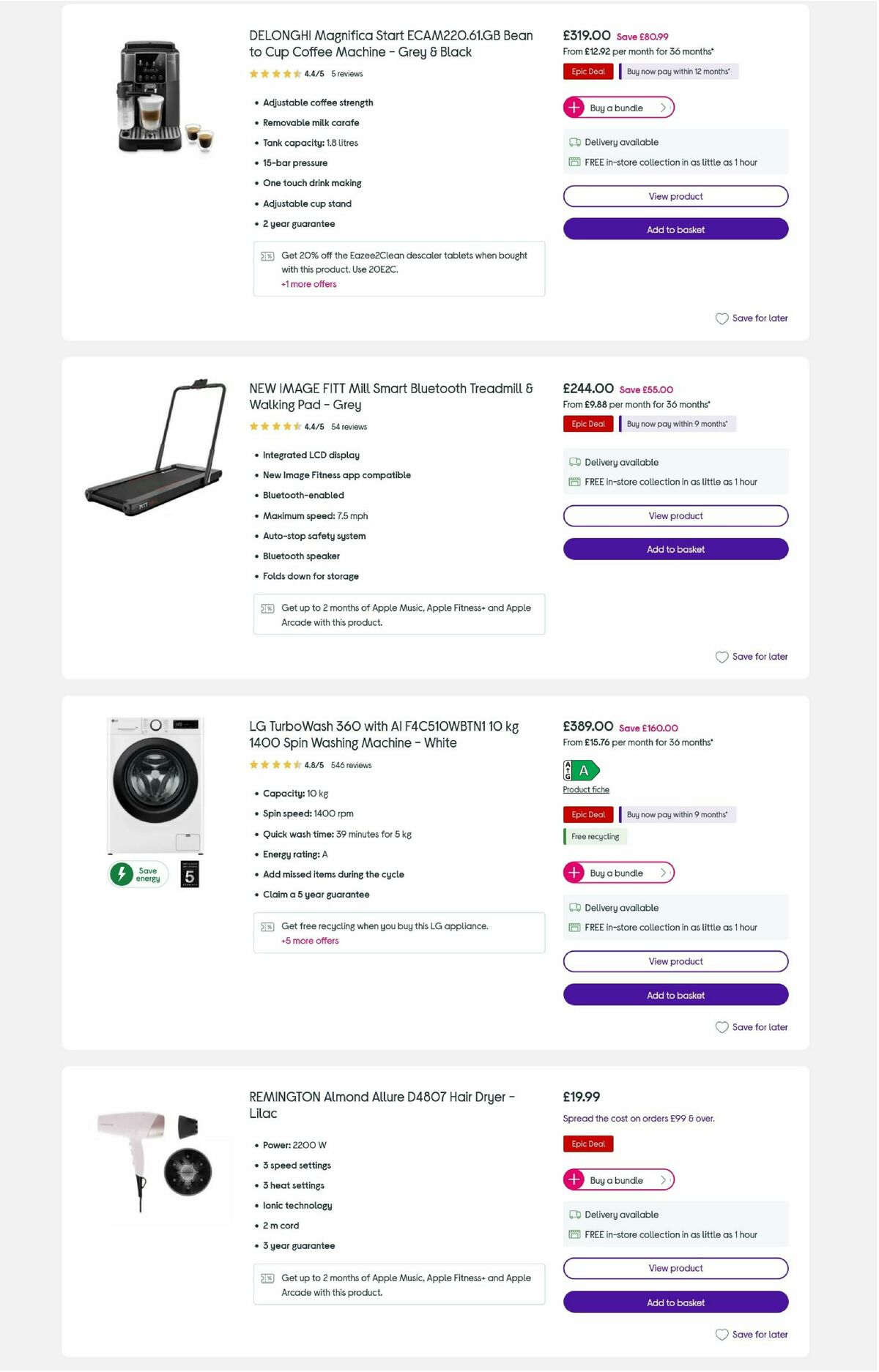
Task: Click the heart icon to save the Remington hair dryer
Action: 722,1334
